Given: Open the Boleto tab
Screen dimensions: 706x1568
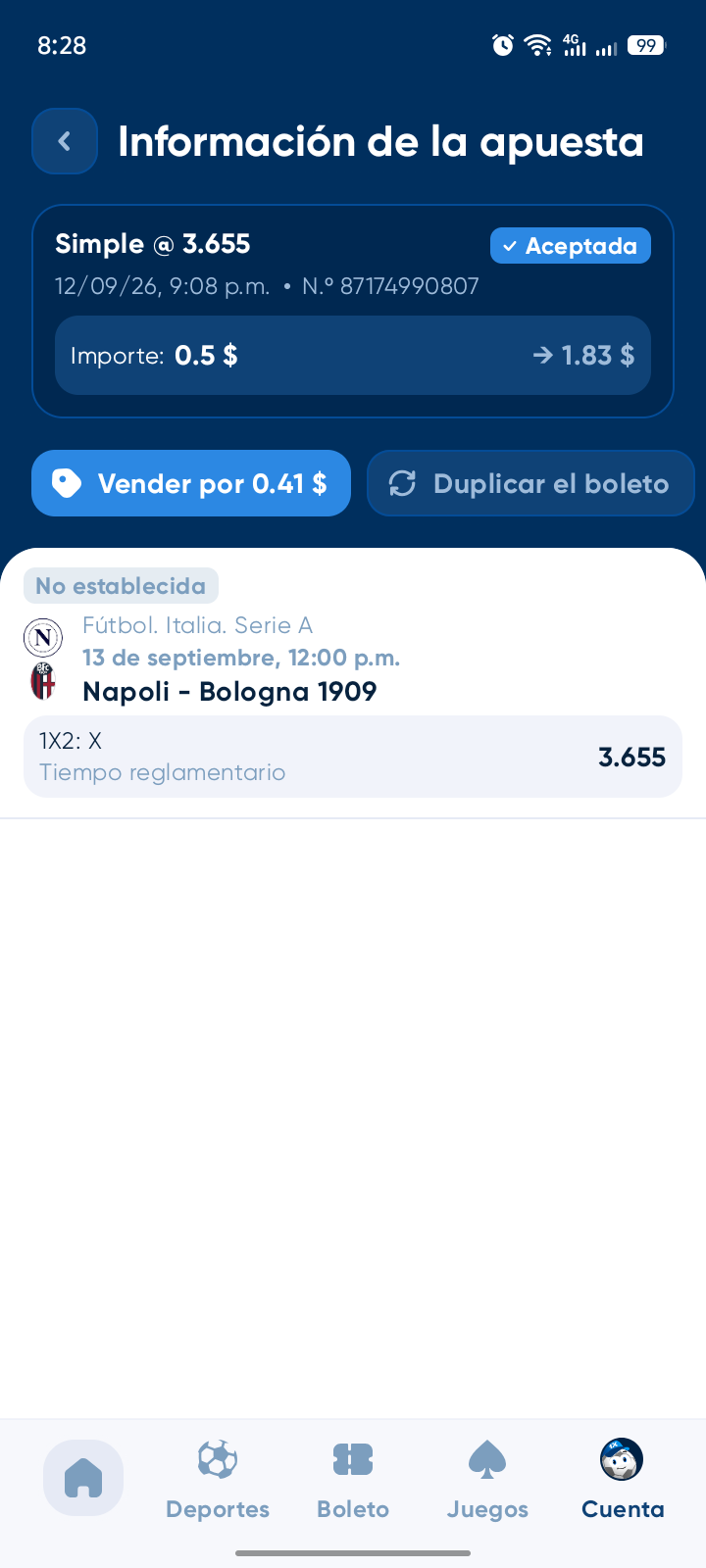Looking at the screenshot, I should 353,1480.
